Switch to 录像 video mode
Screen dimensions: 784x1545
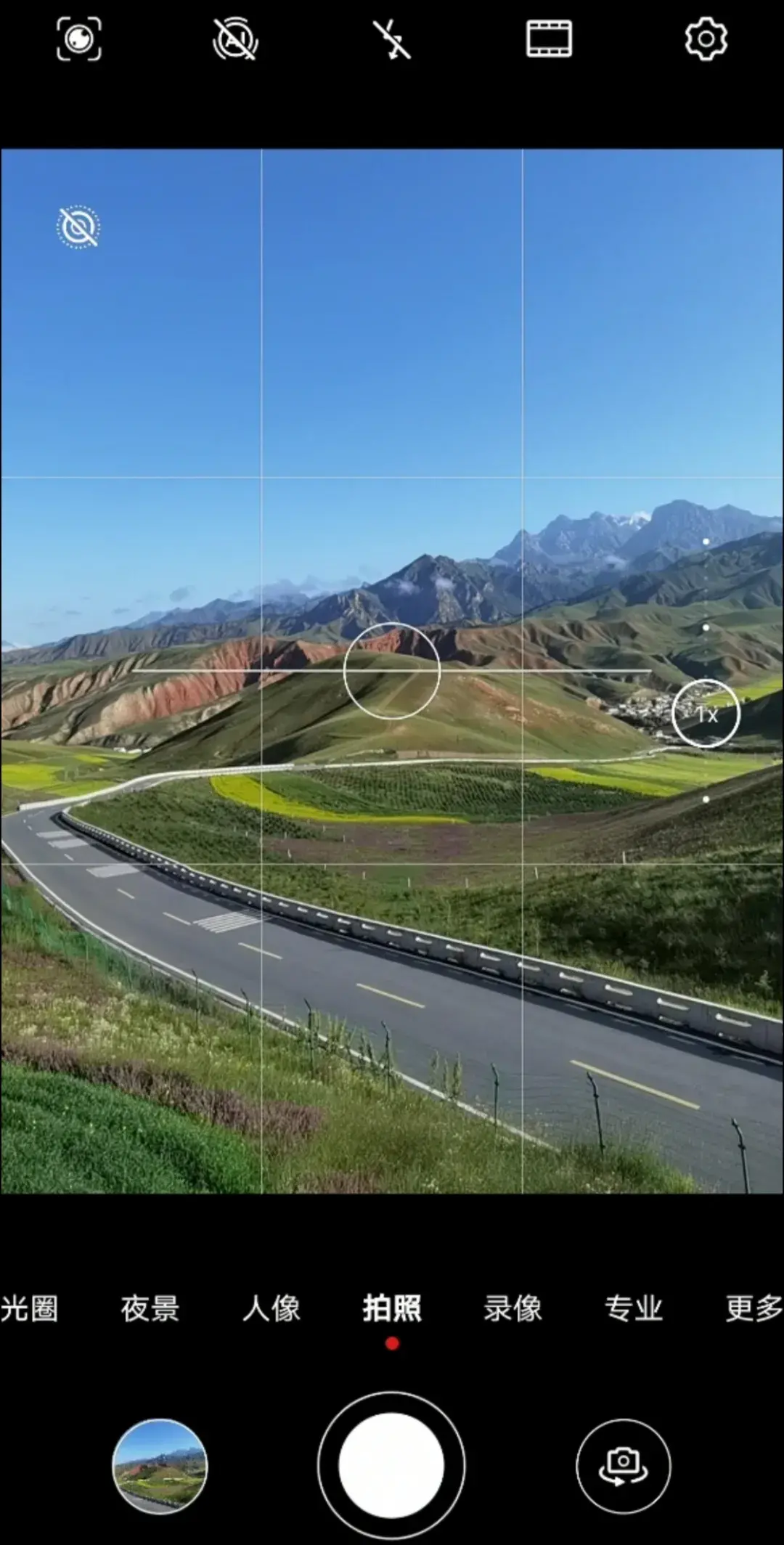(x=513, y=1308)
